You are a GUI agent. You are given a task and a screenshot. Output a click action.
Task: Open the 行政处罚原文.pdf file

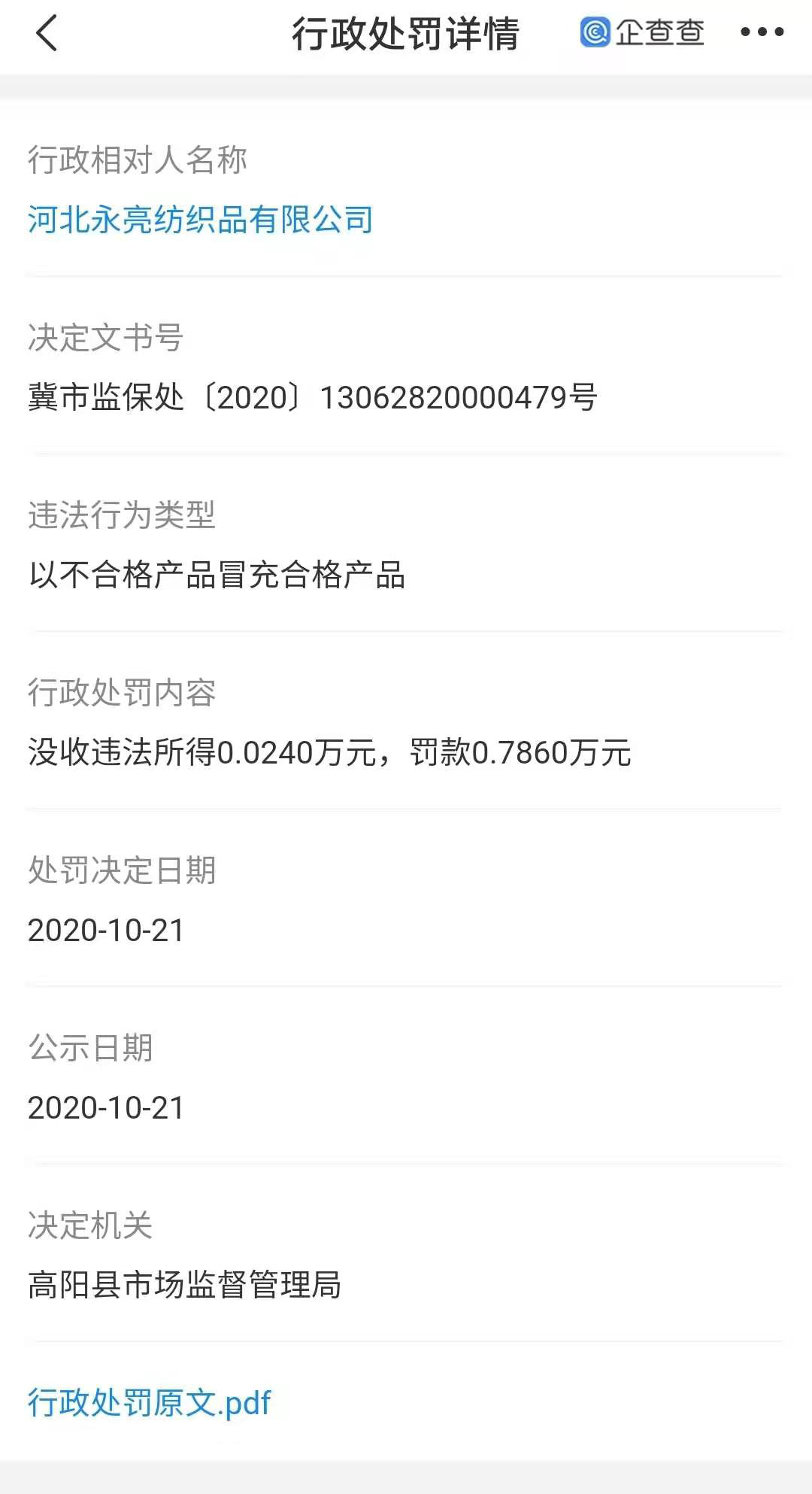click(x=149, y=1403)
